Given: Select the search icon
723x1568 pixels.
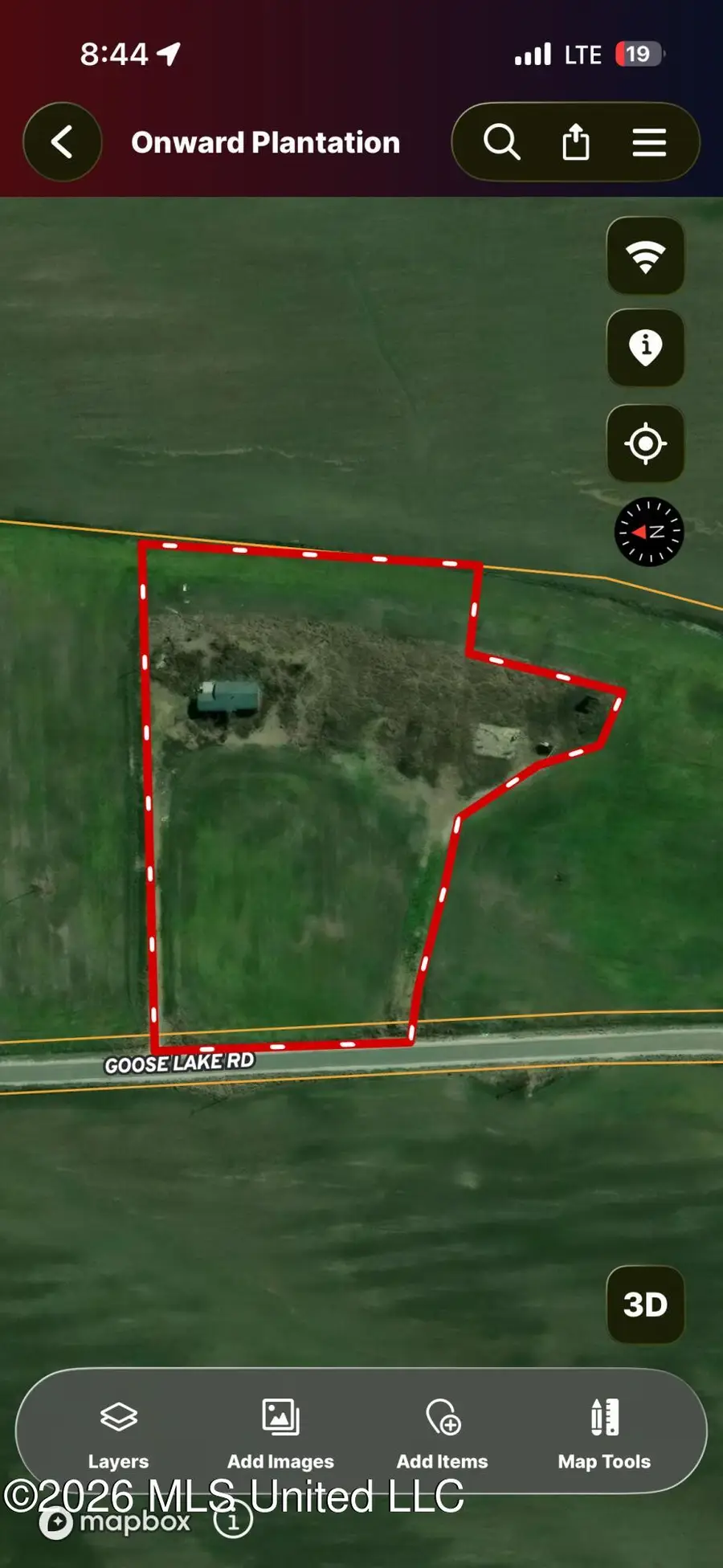Looking at the screenshot, I should [502, 141].
